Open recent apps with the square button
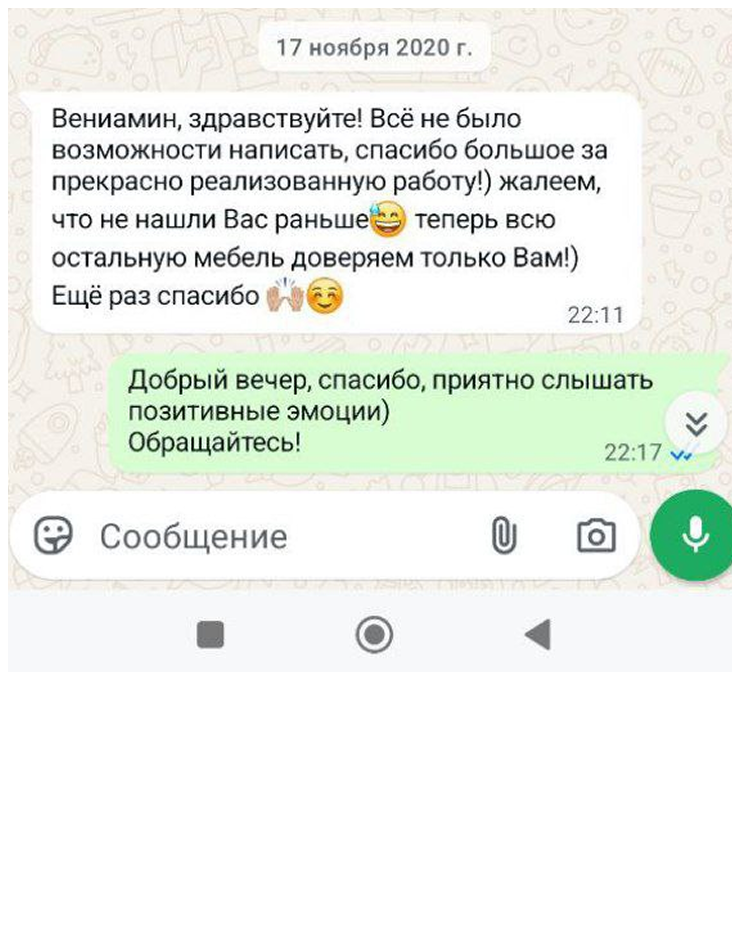740x932 pixels. (210, 634)
